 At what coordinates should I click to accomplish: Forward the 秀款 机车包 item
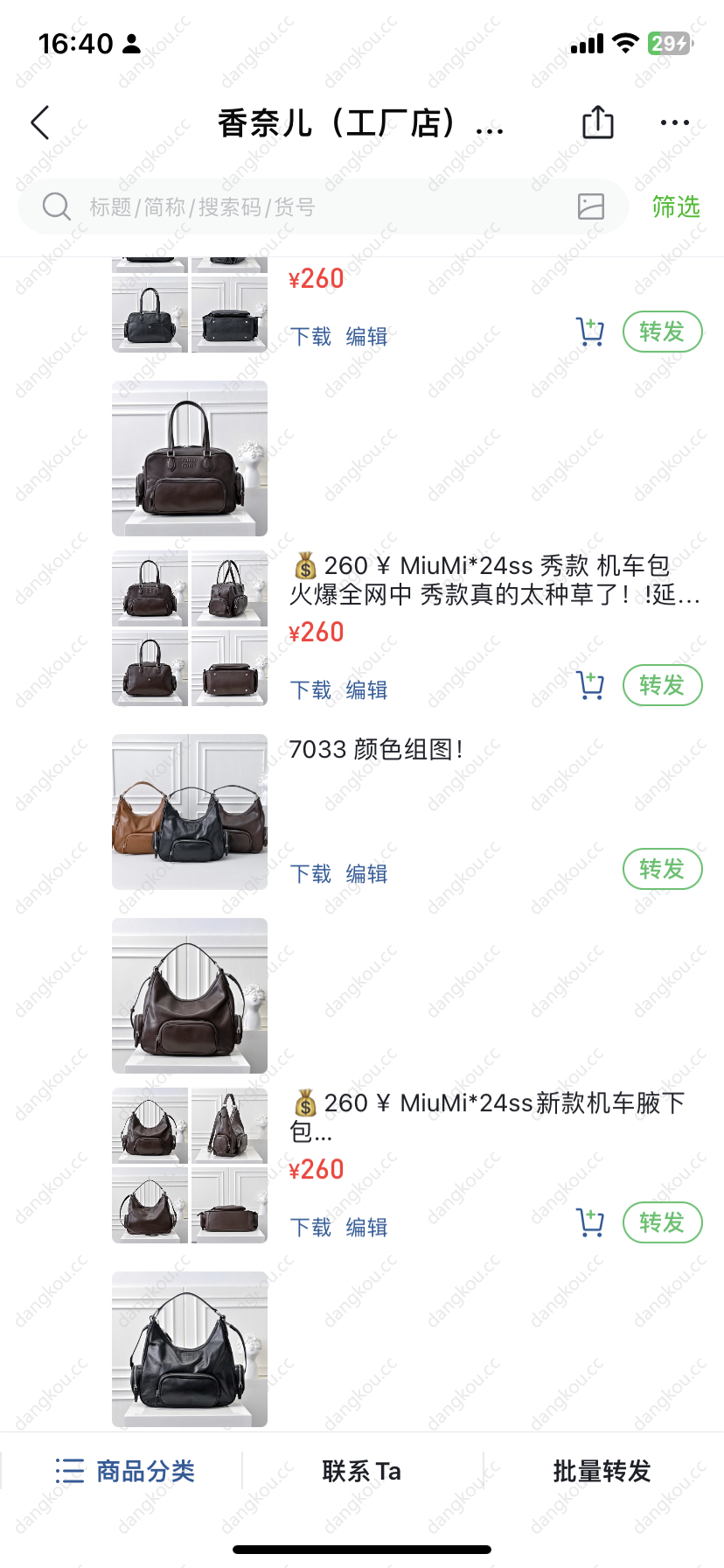tap(662, 685)
